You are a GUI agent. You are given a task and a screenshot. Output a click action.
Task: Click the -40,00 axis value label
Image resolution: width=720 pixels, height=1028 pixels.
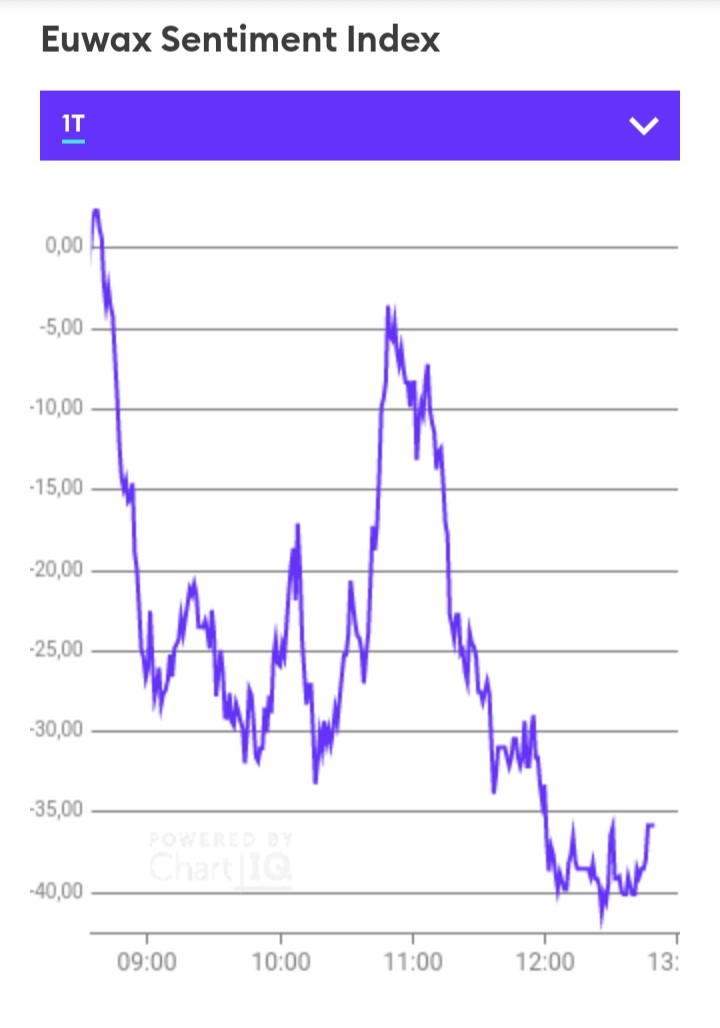coord(56,889)
